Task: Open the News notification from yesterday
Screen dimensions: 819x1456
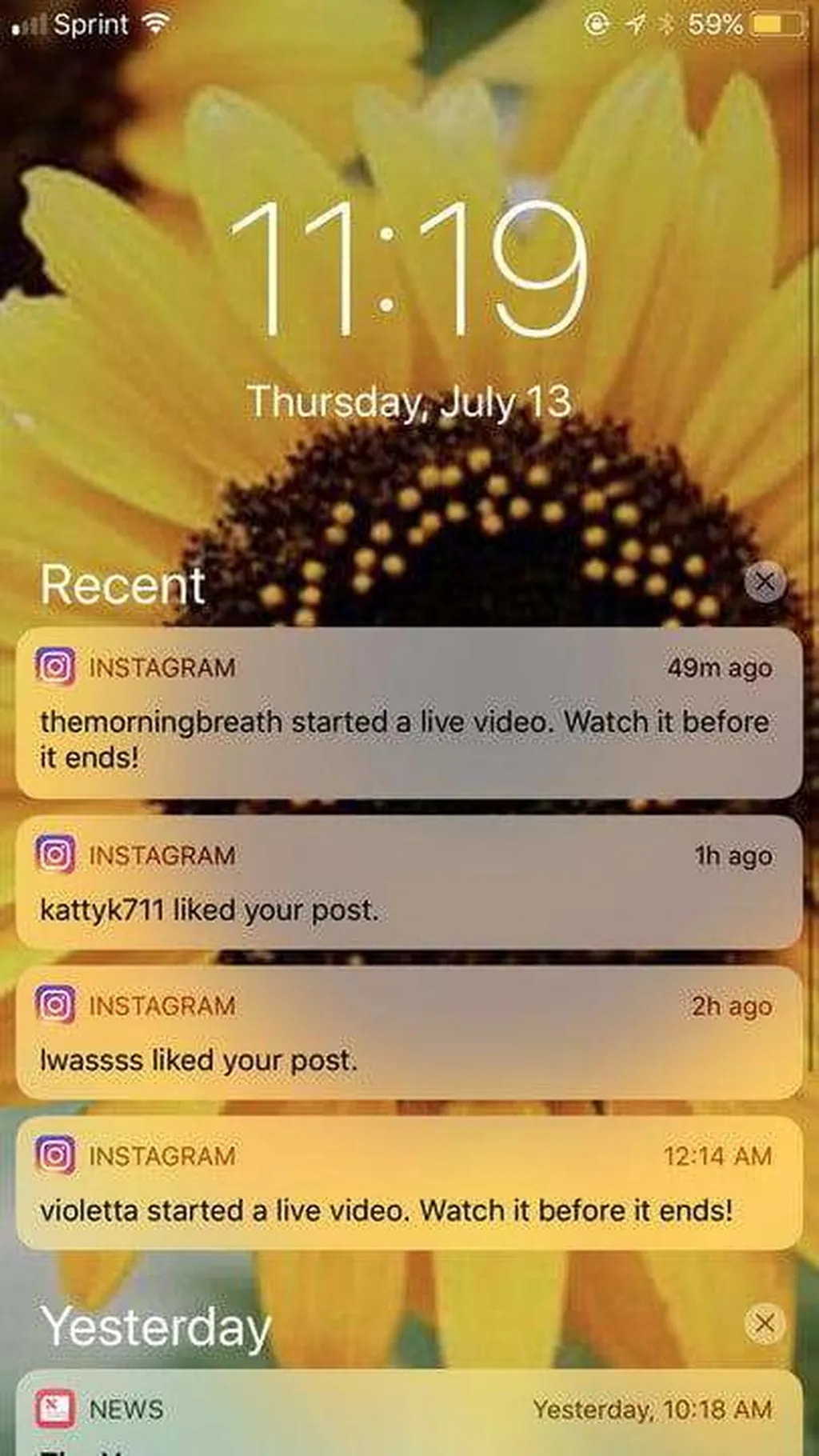Action: click(408, 1418)
